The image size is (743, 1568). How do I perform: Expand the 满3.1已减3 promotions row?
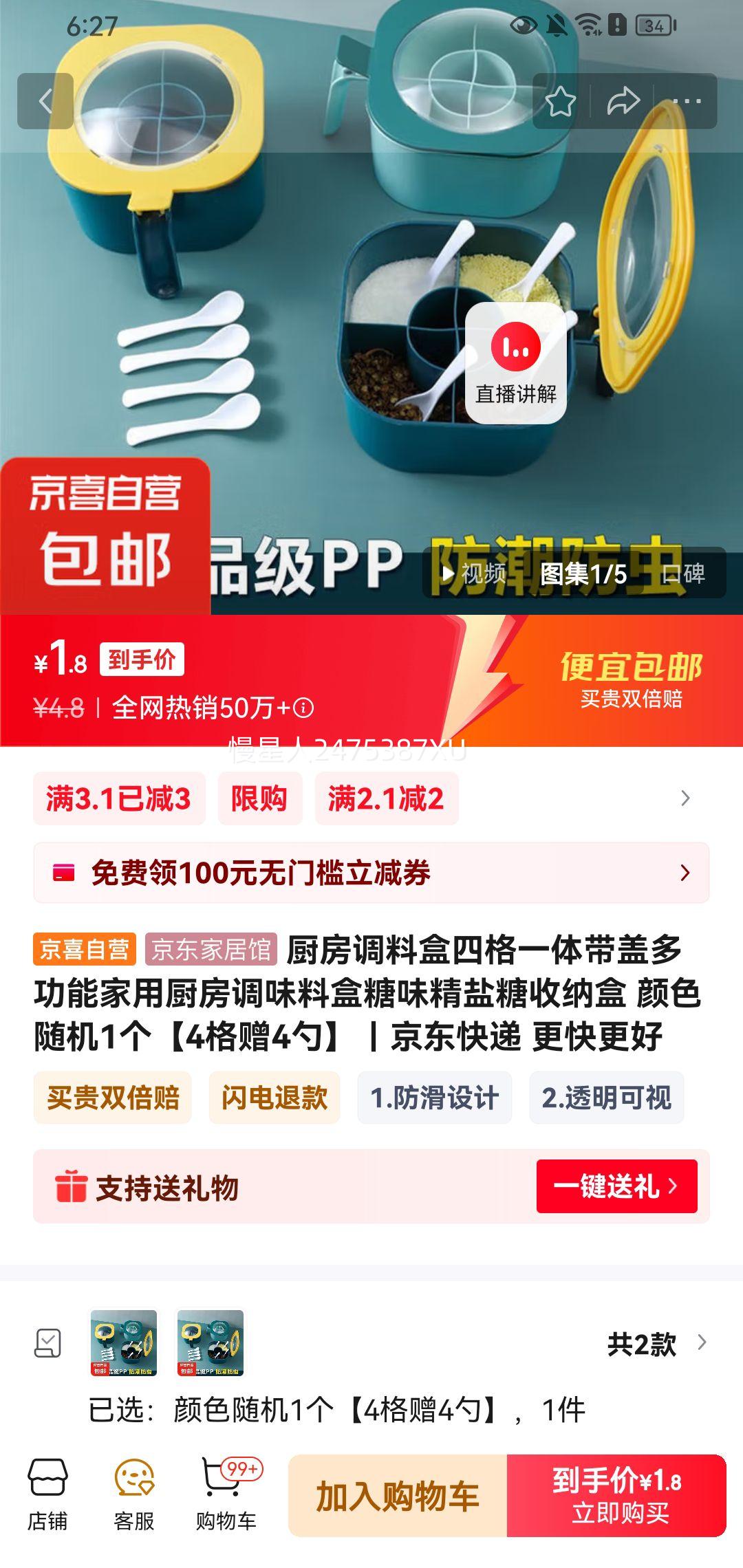coord(685,798)
